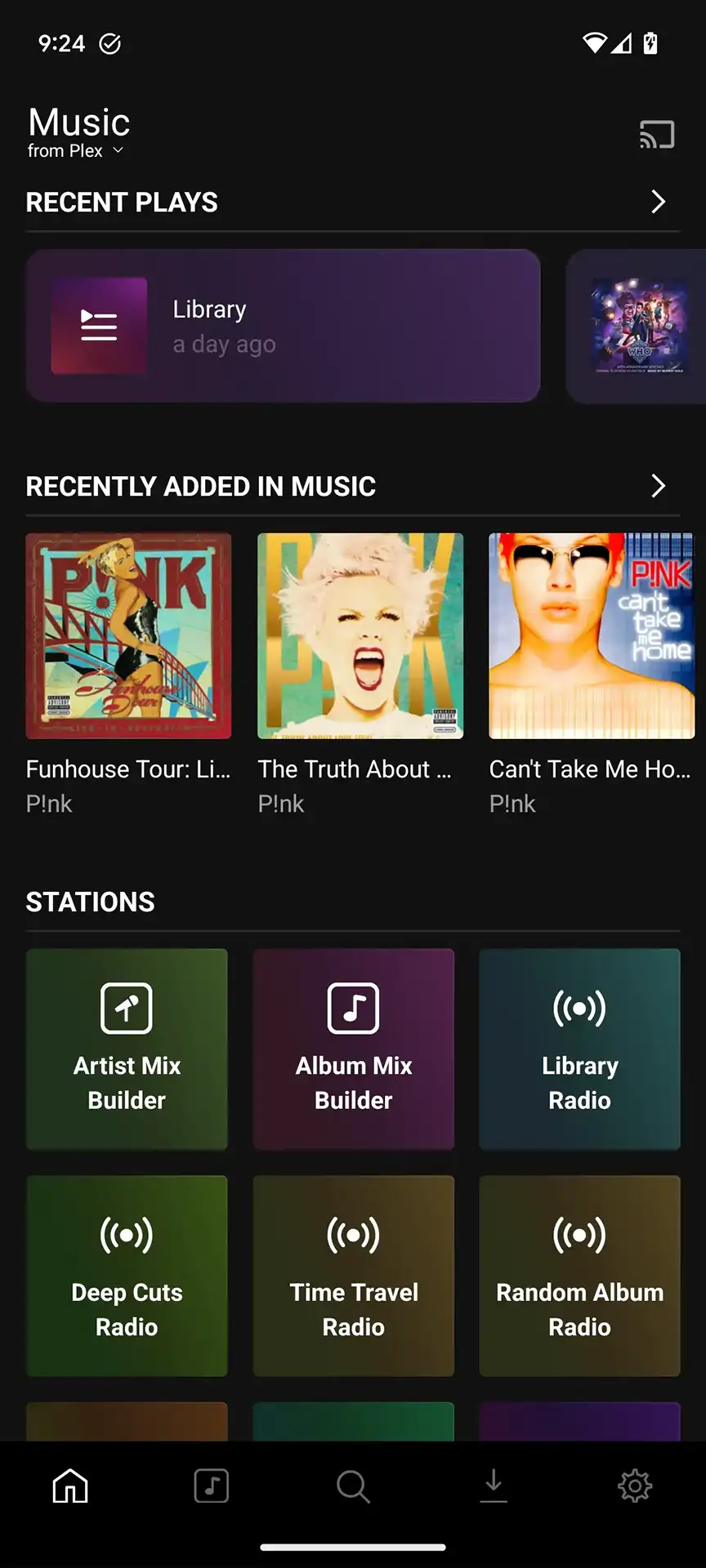
Task: Start Deep Cuts Radio
Action: [x=127, y=1276]
